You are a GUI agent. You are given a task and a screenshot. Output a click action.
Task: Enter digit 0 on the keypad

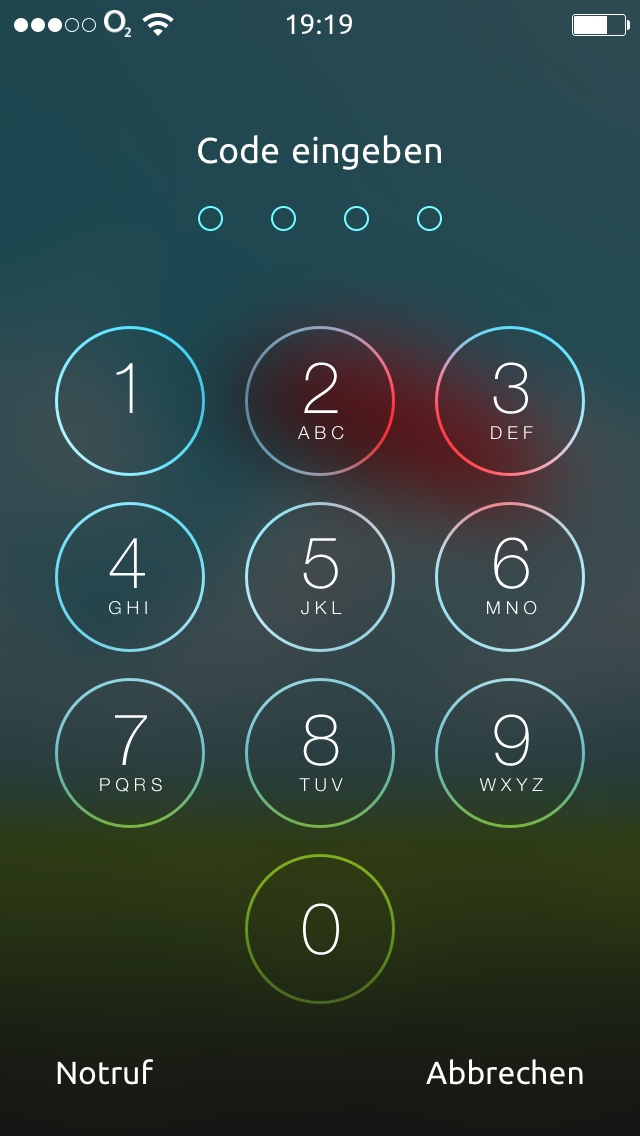320,929
